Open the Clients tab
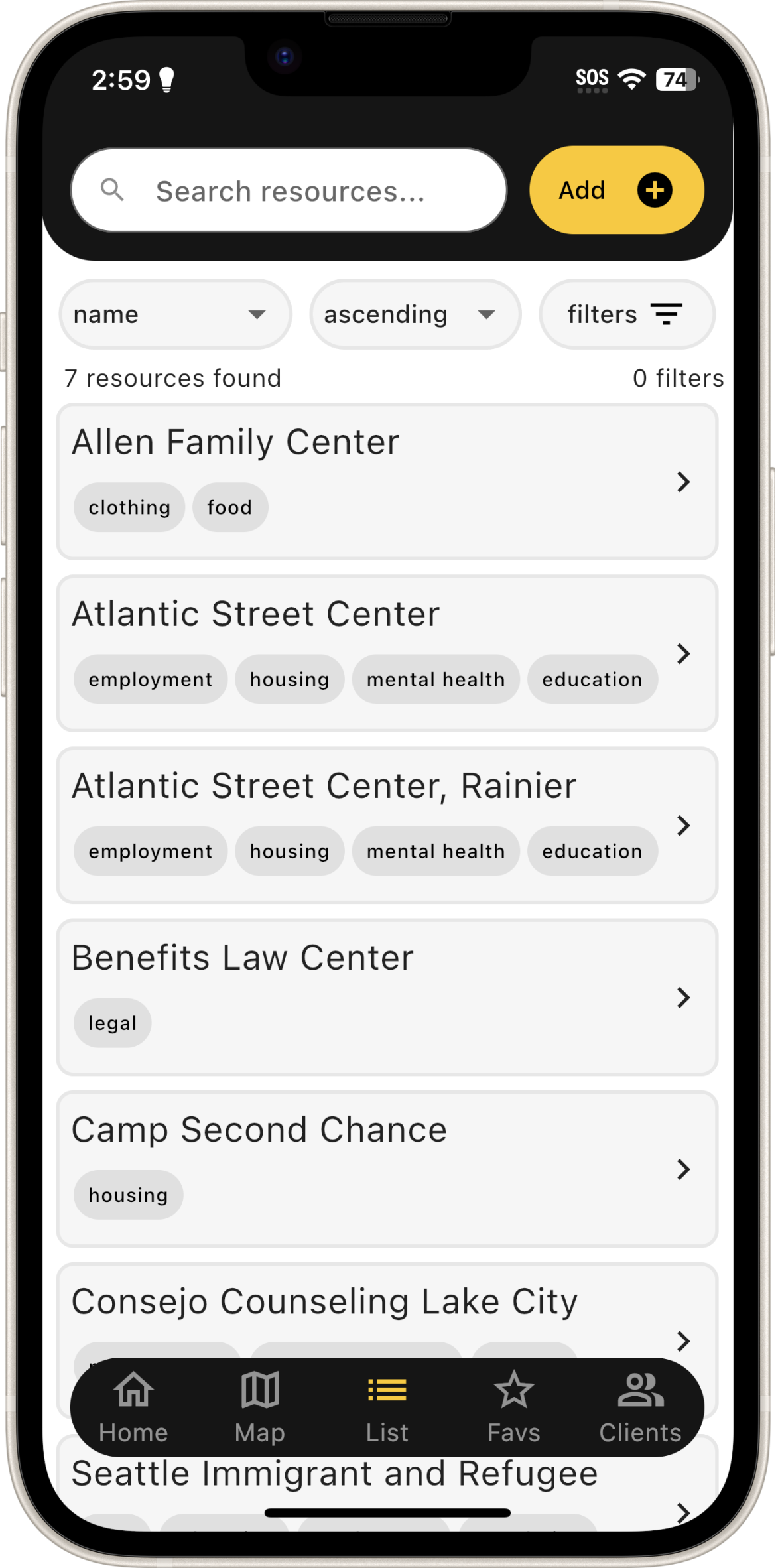Image resolution: width=776 pixels, height=1568 pixels. pos(640,1406)
